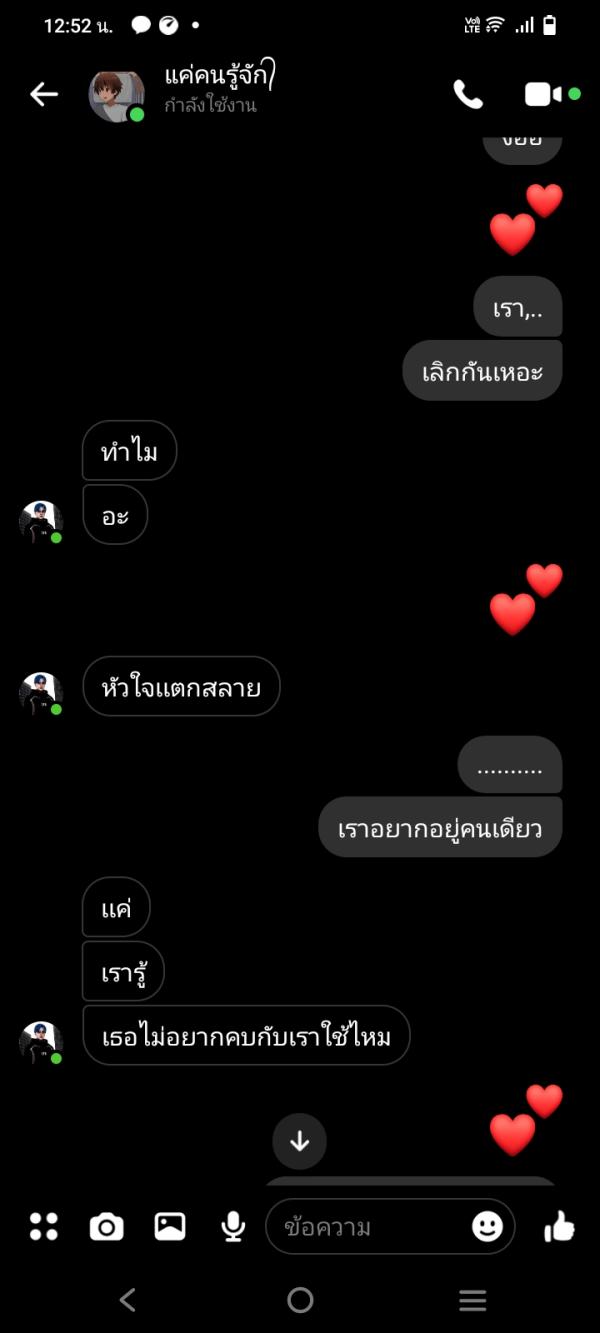Open more actions with the four-dot icon
Viewport: 600px width, 1333px height.
point(44,1226)
